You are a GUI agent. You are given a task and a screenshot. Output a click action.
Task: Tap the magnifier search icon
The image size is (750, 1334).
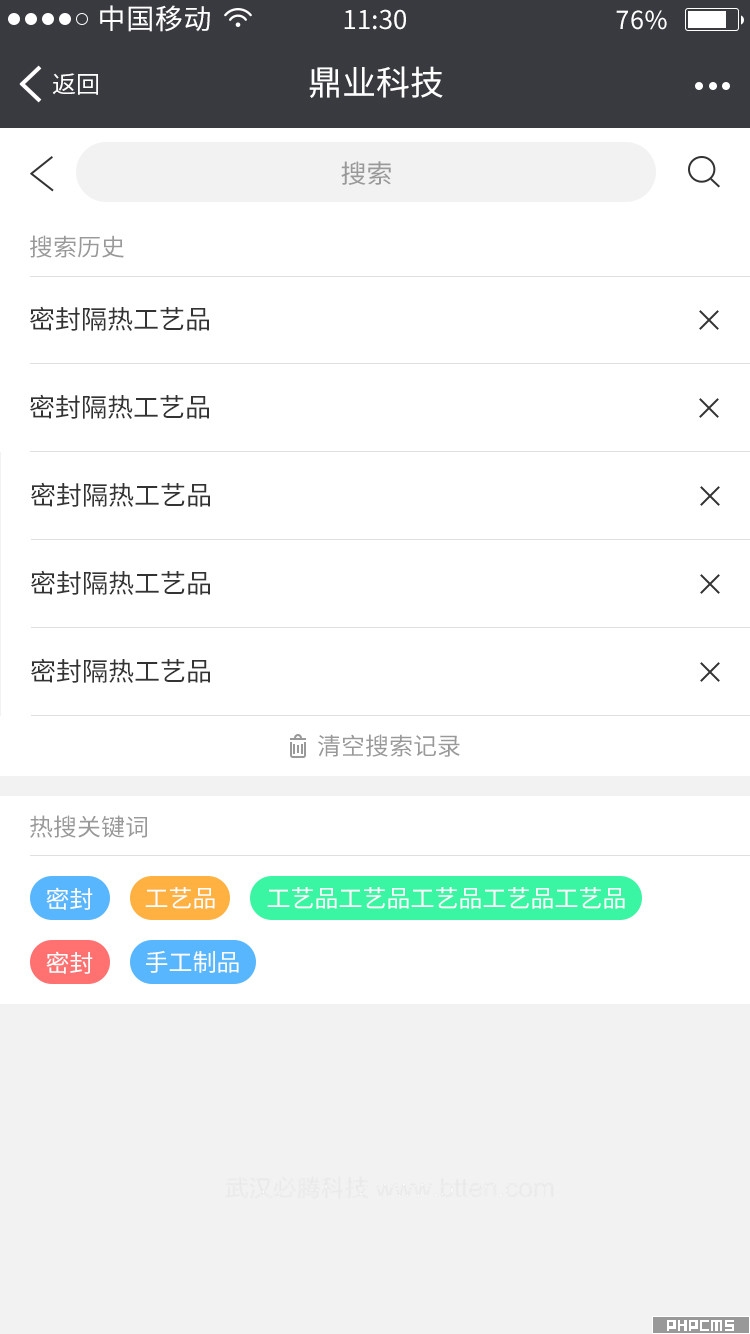pos(704,172)
